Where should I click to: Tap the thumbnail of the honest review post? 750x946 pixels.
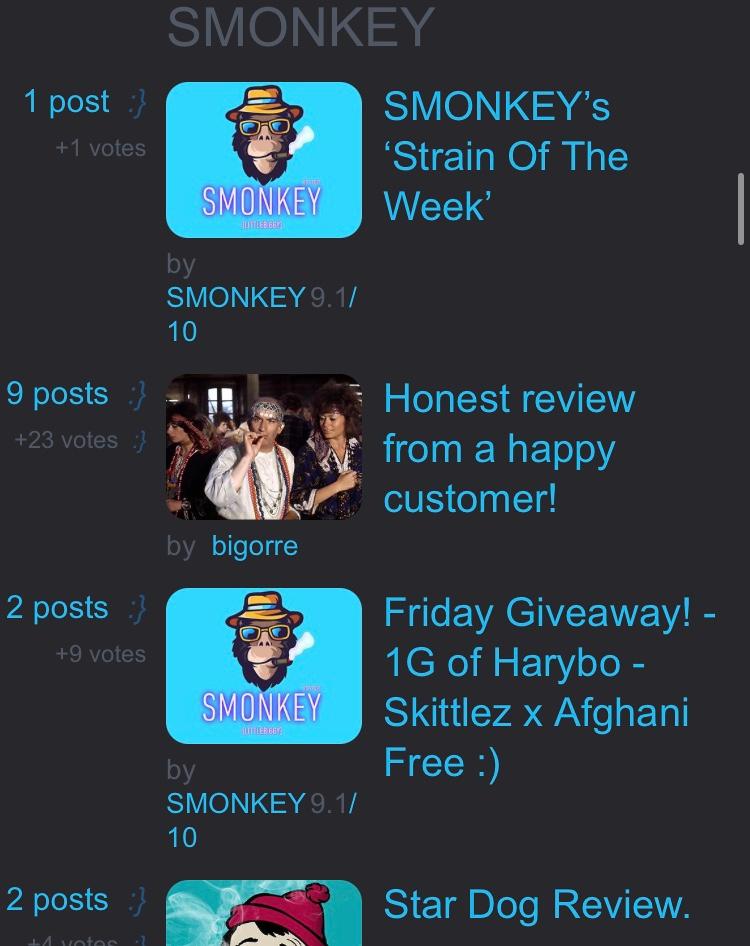[x=264, y=447]
